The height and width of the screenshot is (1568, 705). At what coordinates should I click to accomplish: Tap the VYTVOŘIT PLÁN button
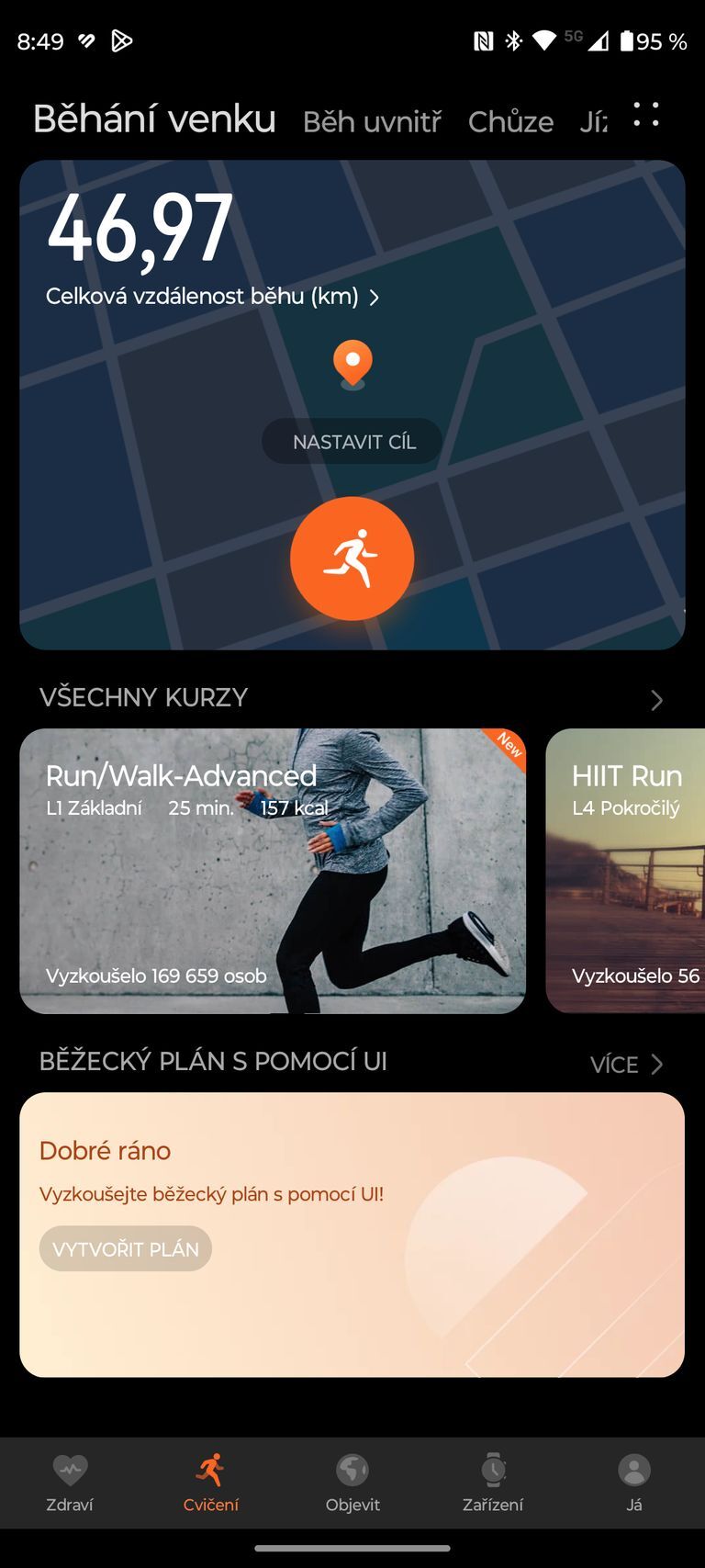point(126,1249)
